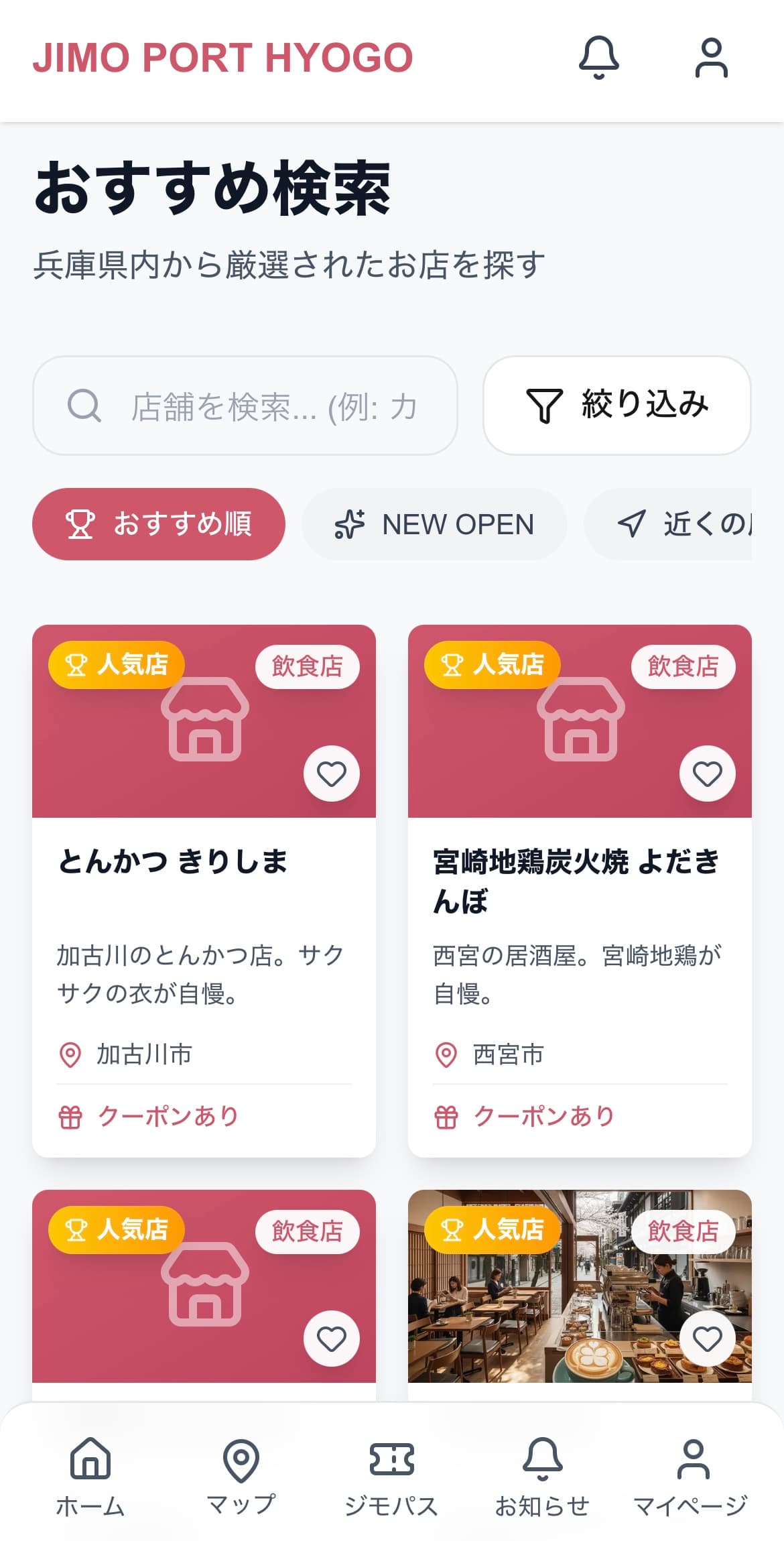Screen dimensions: 784x1541
Task: Tap クーポンあり on the きりしま card
Action: [x=168, y=1114]
